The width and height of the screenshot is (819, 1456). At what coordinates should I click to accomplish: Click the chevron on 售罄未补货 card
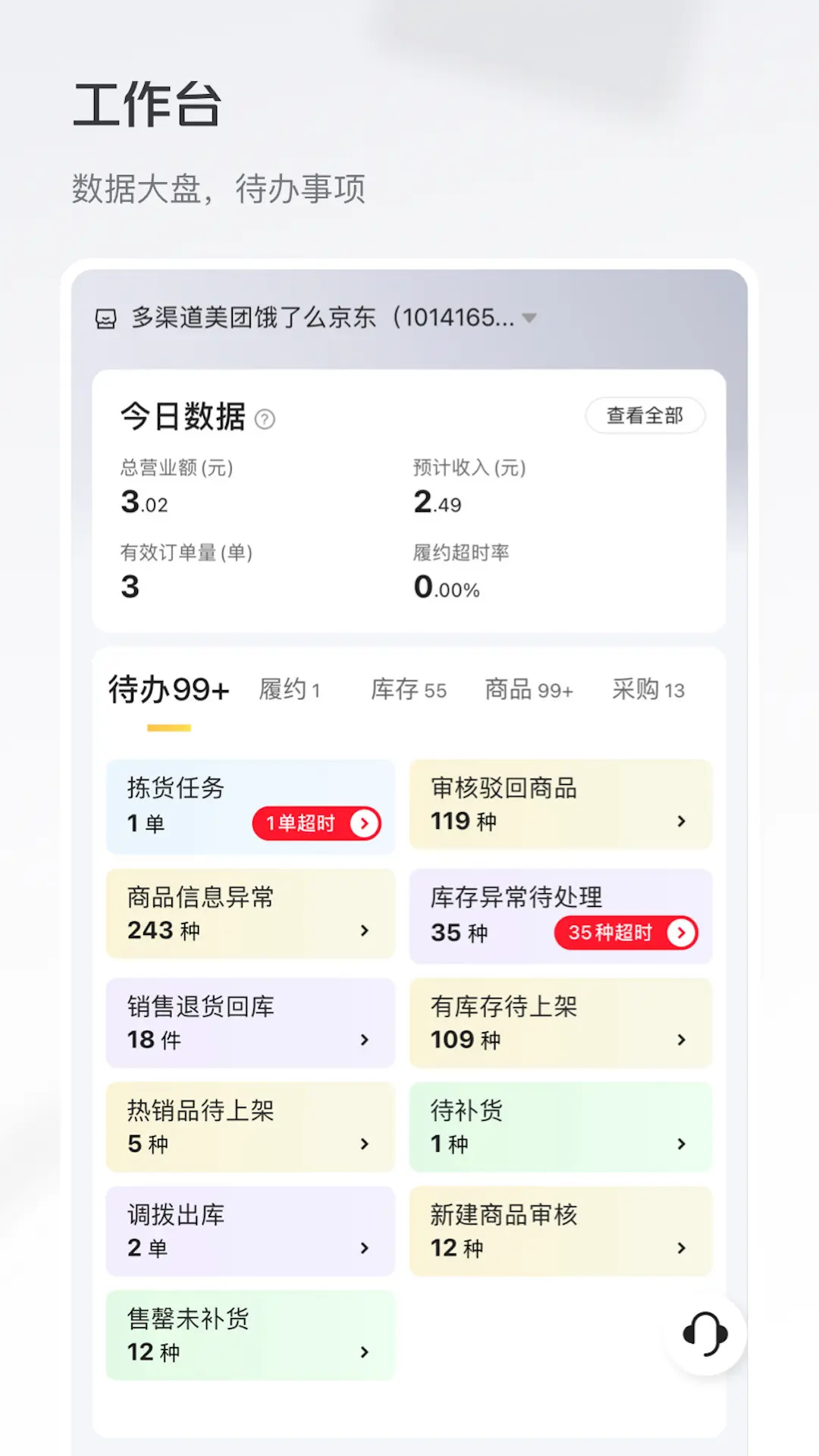click(x=365, y=1353)
